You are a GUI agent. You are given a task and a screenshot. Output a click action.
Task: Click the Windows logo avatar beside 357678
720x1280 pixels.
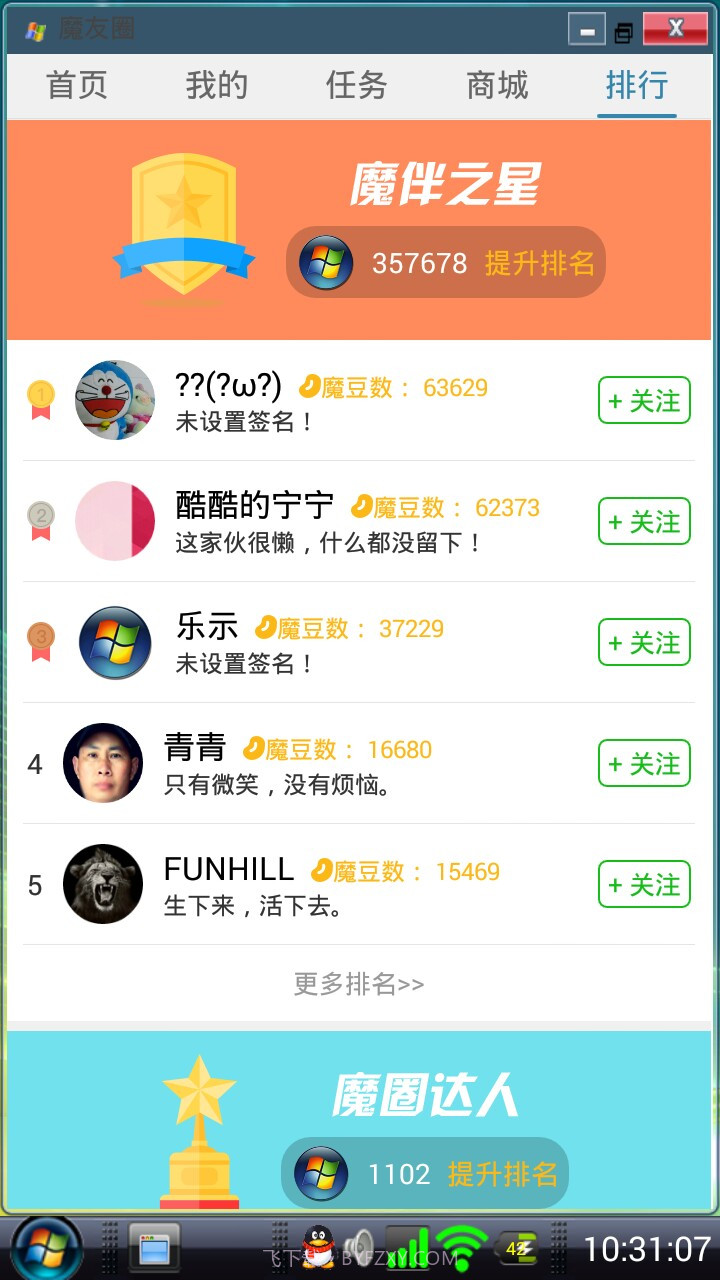pyautogui.click(x=322, y=263)
